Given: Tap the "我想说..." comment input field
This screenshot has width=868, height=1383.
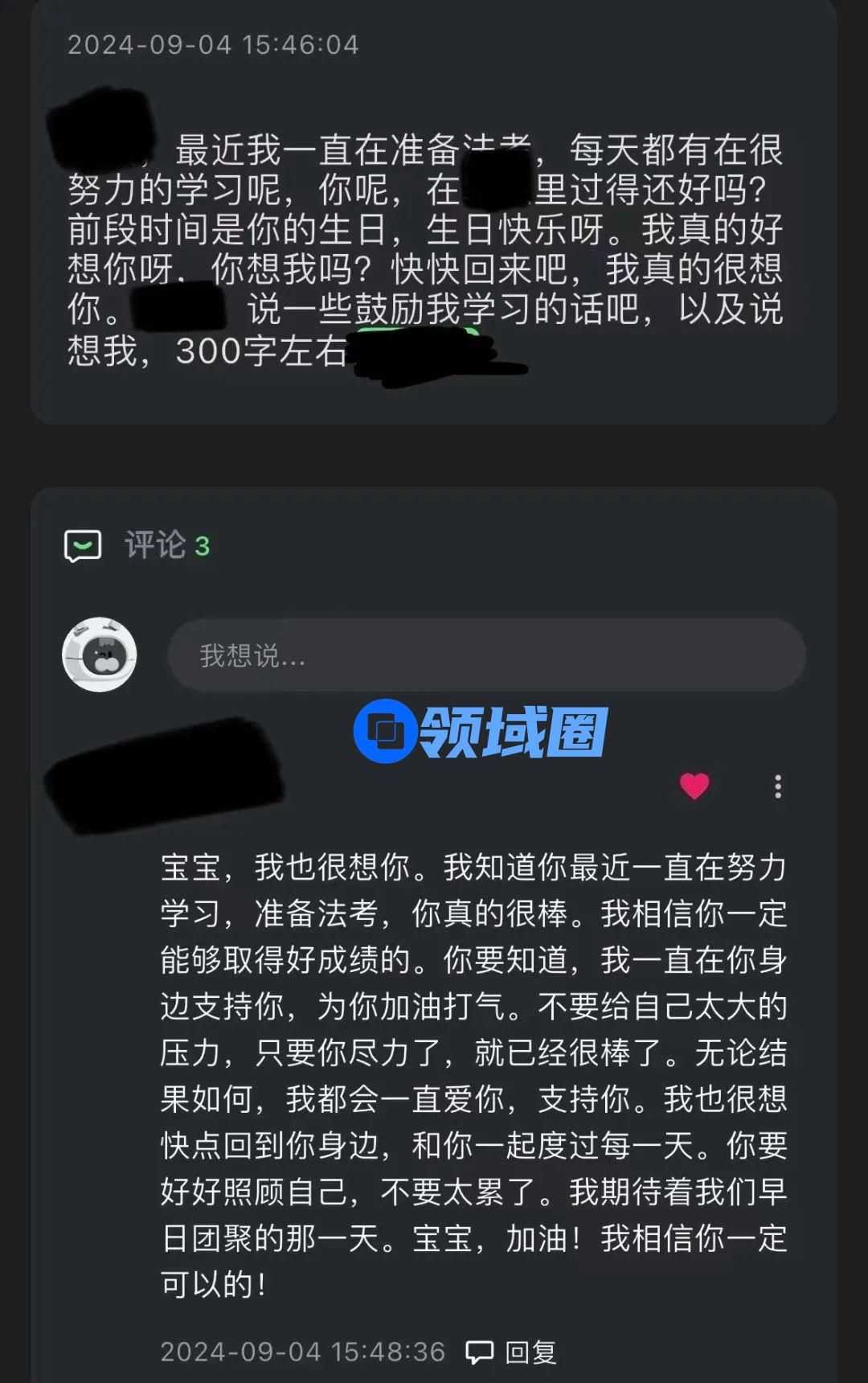Looking at the screenshot, I should coord(485,655).
